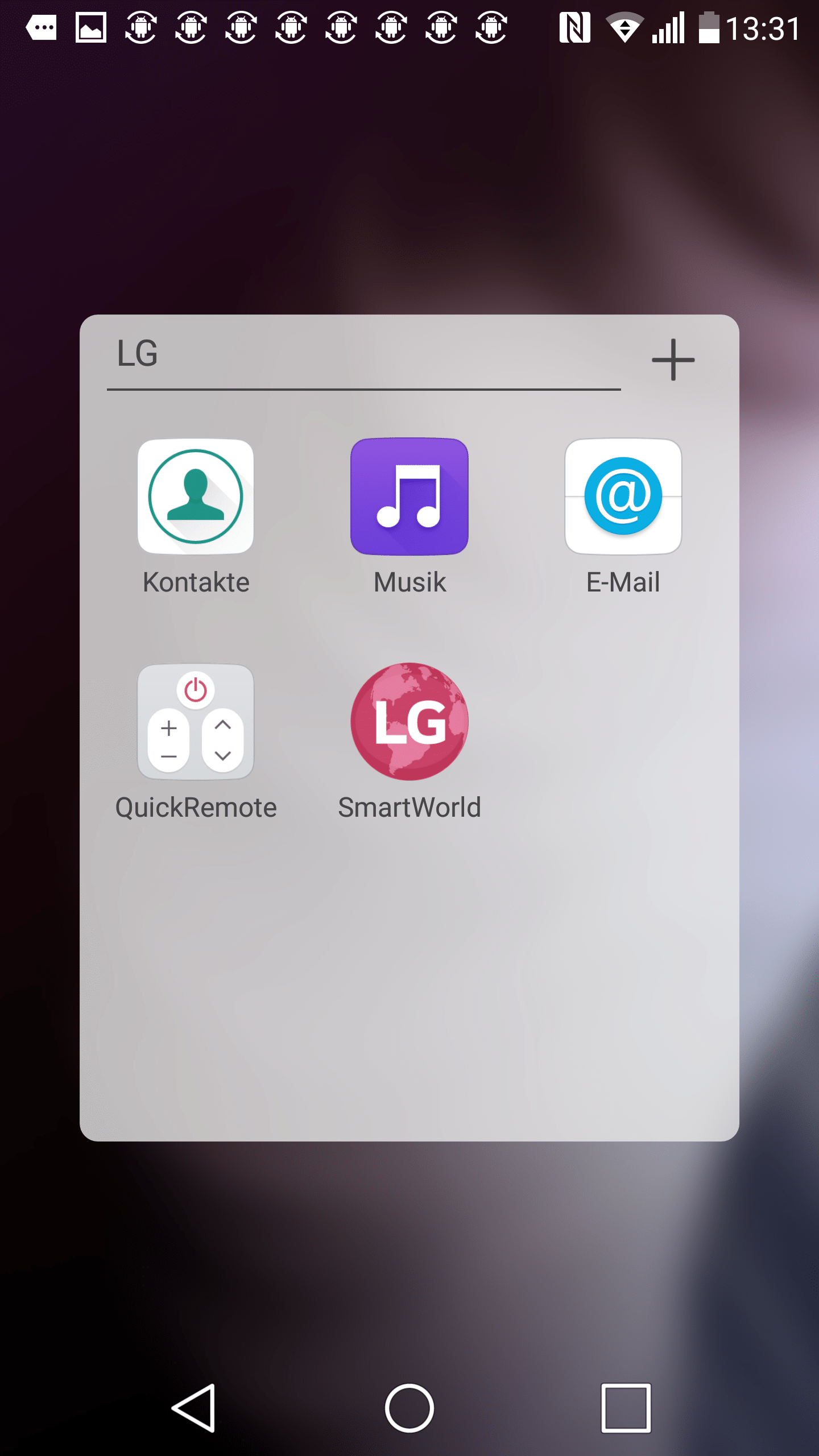Open LG SmartWorld
Viewport: 819px width, 1456px height.
click(409, 722)
